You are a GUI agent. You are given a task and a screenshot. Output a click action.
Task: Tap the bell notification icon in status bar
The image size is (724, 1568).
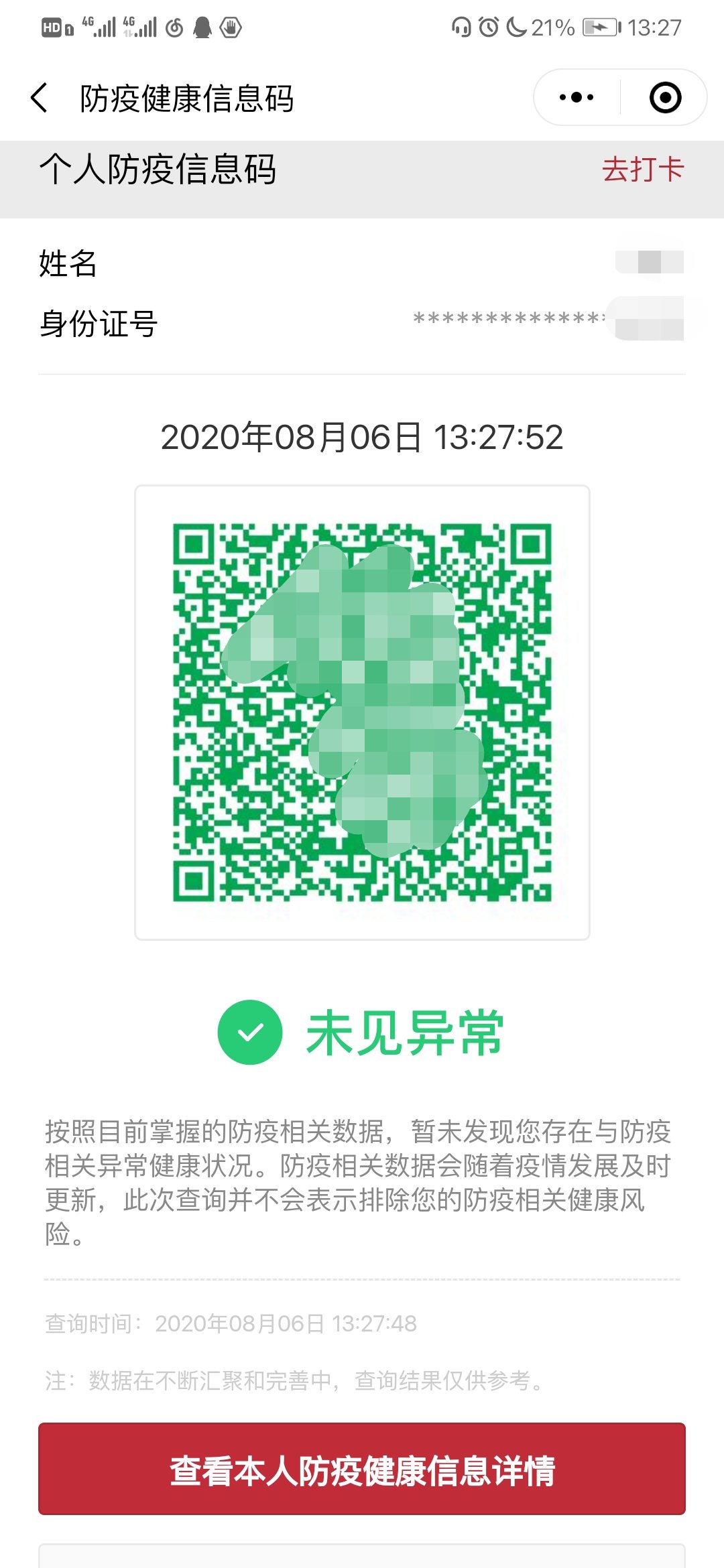click(x=202, y=27)
